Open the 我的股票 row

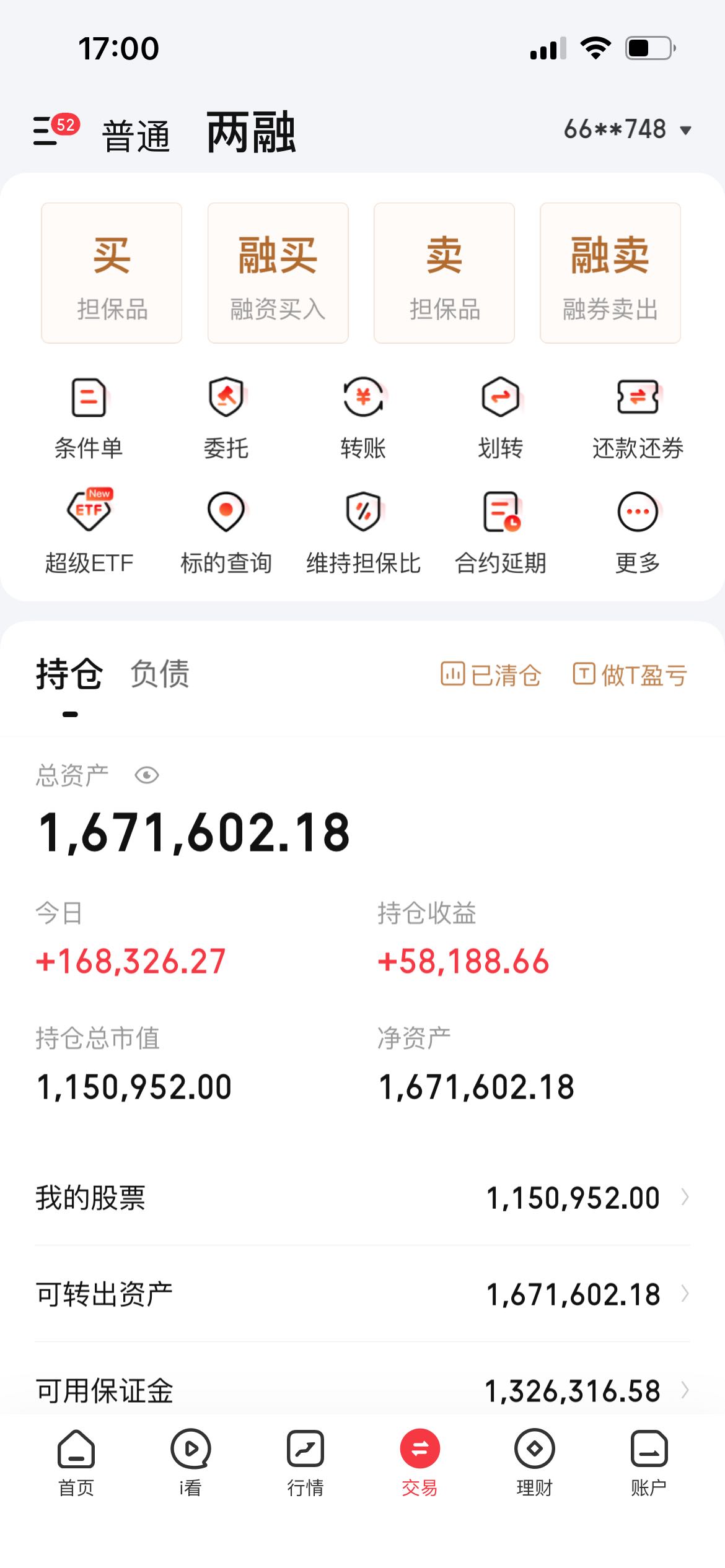click(362, 1198)
